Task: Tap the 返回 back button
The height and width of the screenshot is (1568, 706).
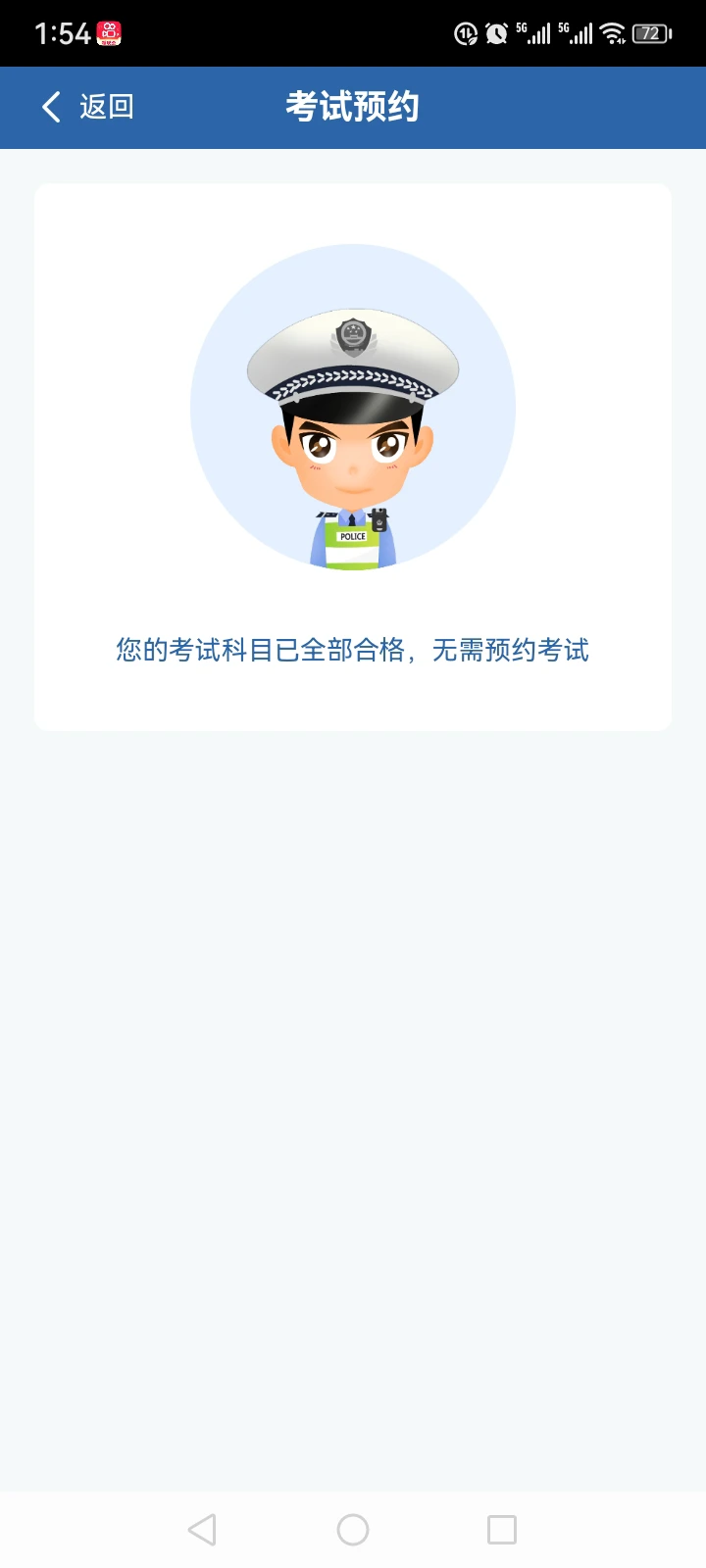Action: point(86,107)
